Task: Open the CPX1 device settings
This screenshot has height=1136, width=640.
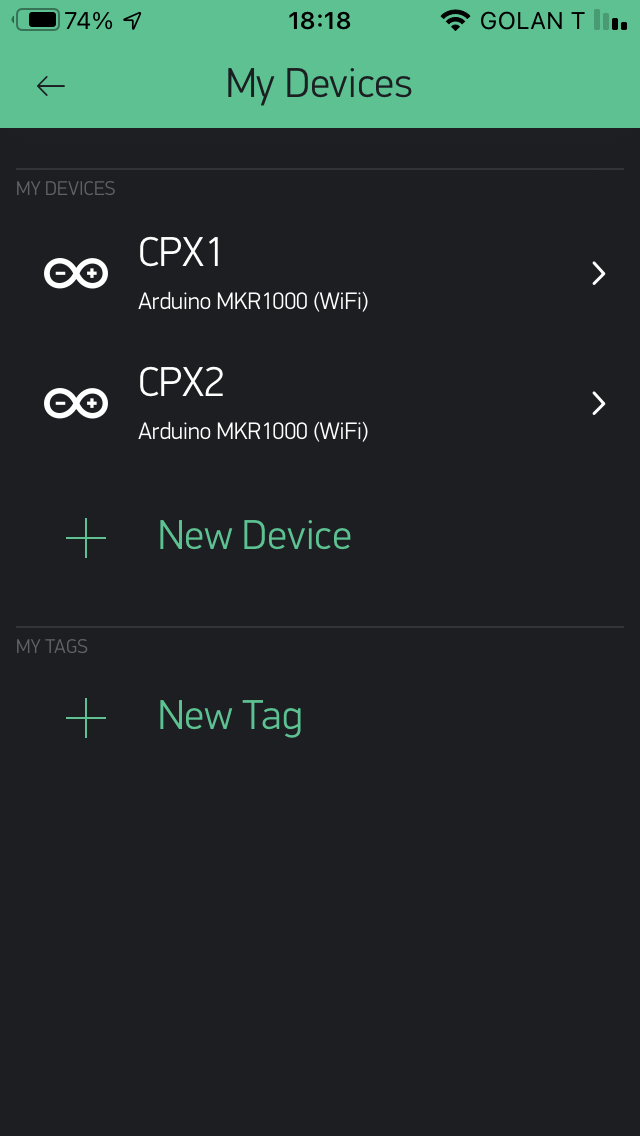Action: pos(320,272)
